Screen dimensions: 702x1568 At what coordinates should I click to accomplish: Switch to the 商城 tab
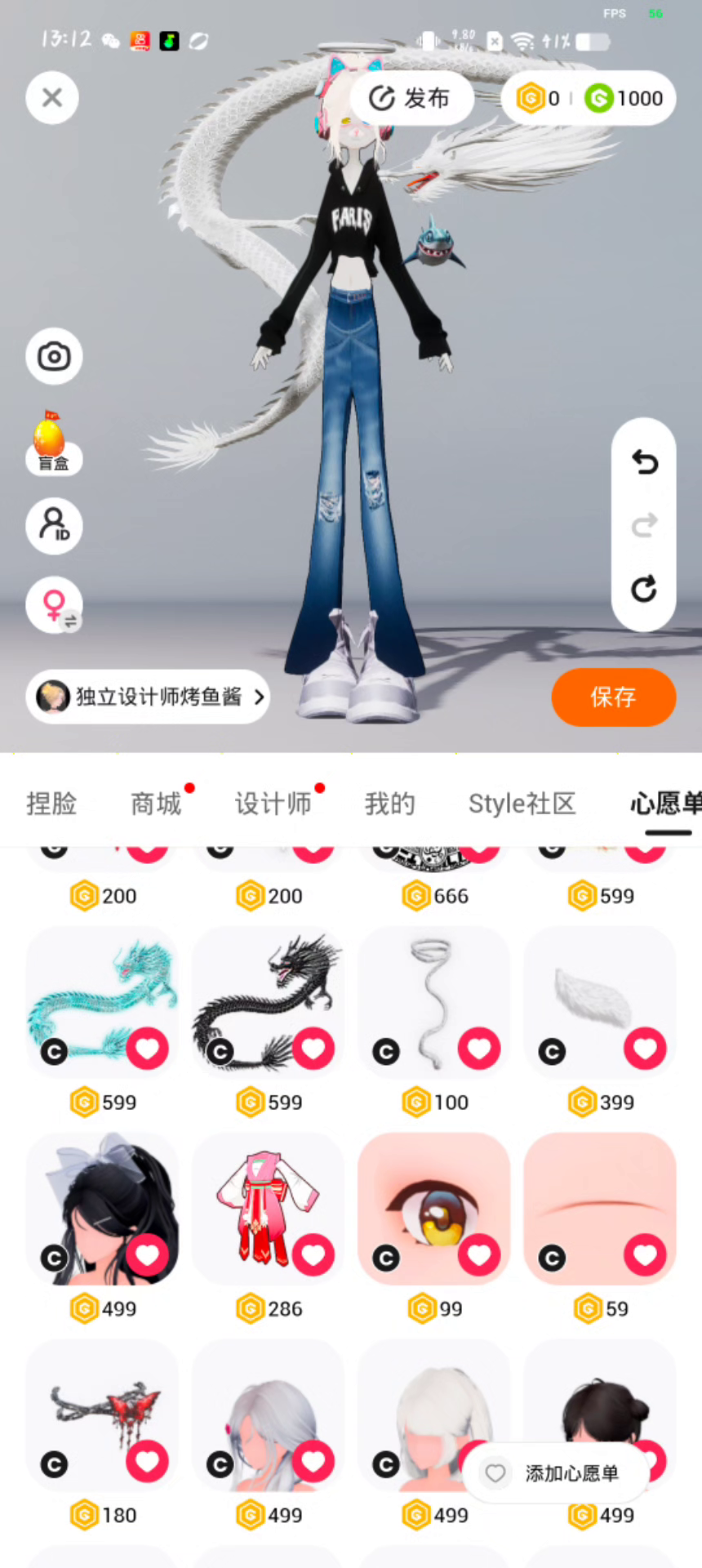[156, 804]
